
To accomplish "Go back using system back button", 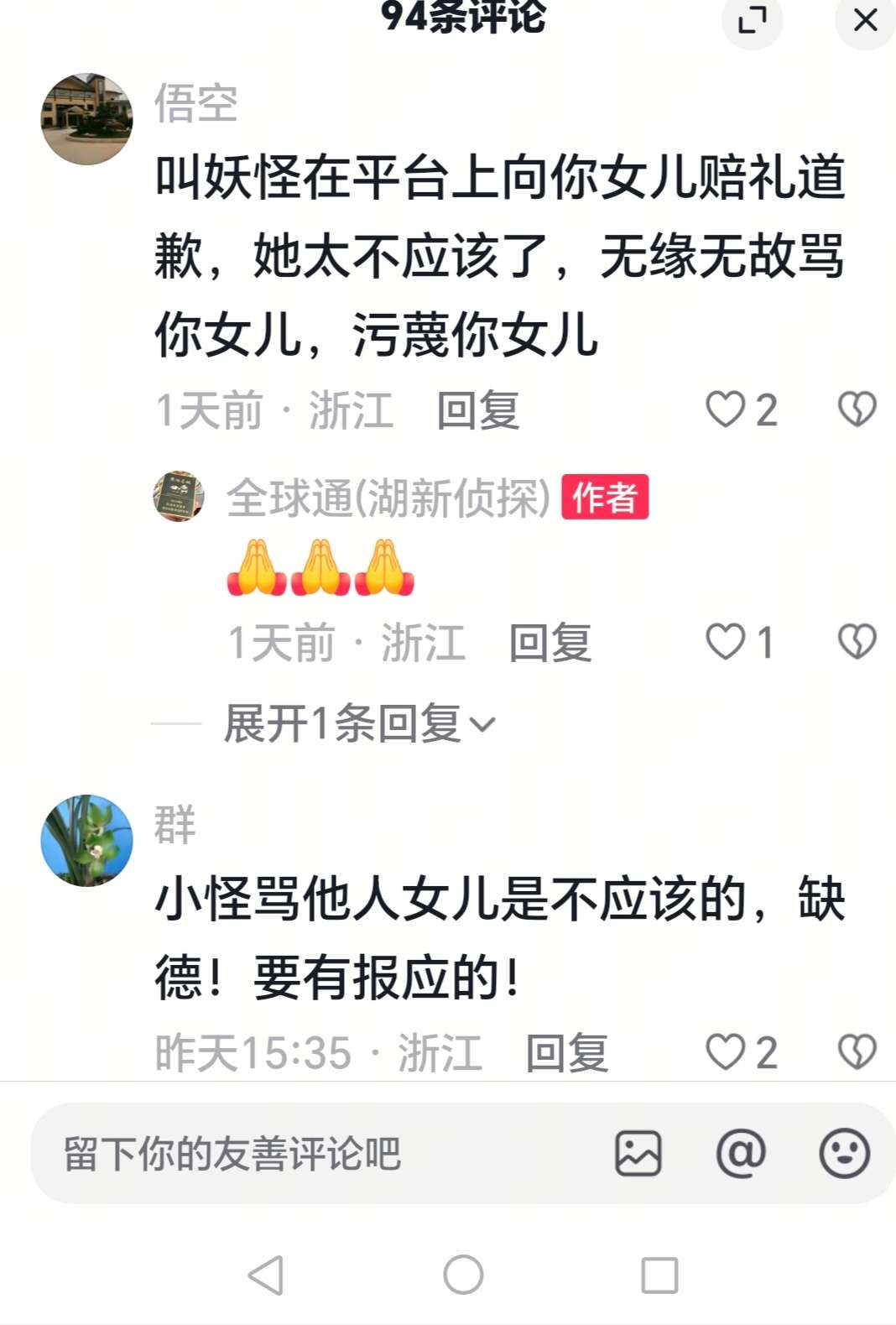I will [266, 1275].
